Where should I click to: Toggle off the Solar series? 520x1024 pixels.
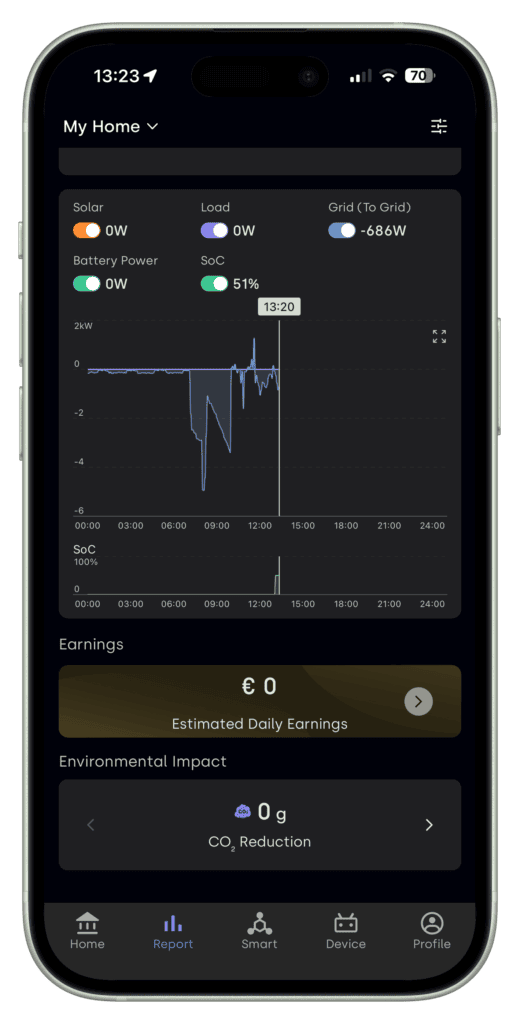(x=87, y=231)
